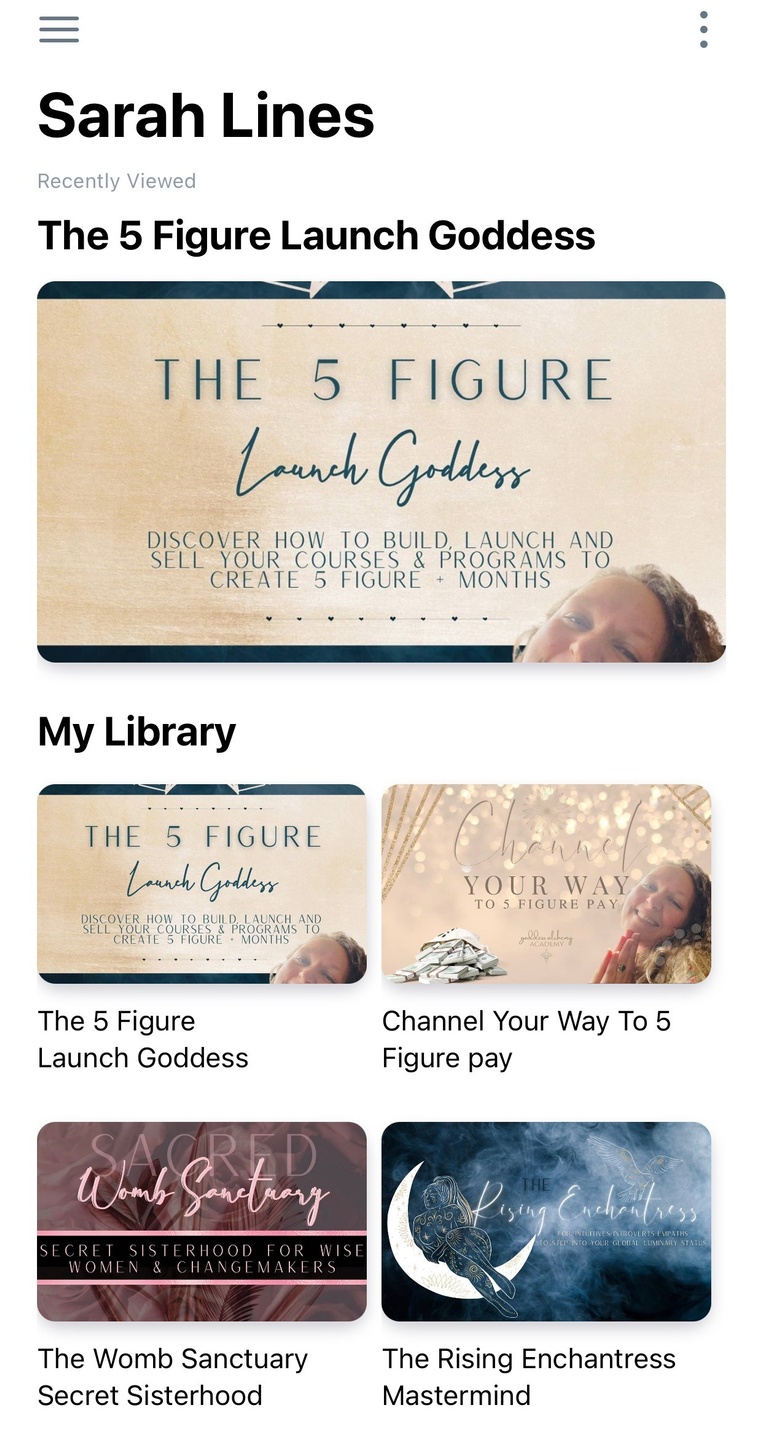The height and width of the screenshot is (1440, 763).
Task: Open the hamburger drawer menu
Action: tap(59, 30)
